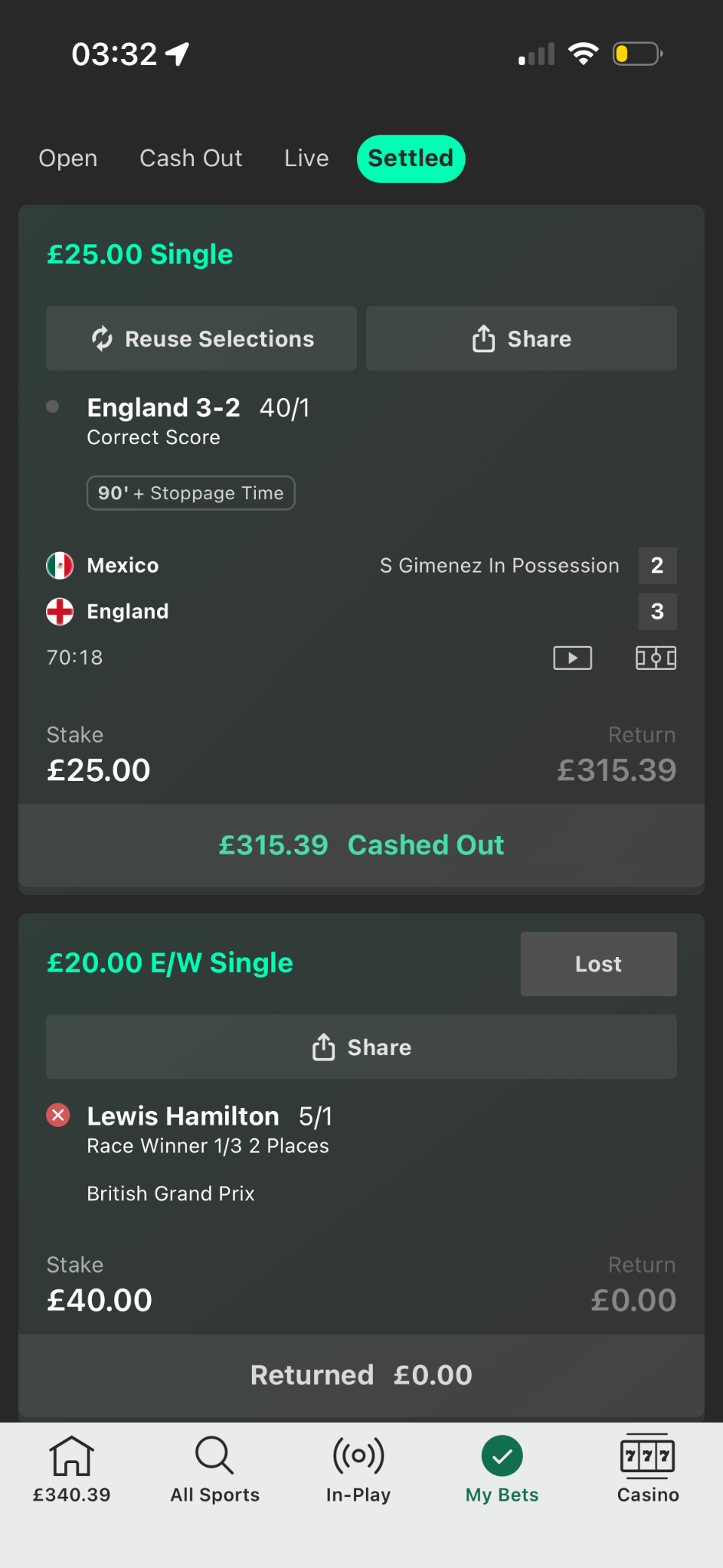Share the Lewis Hamilton E/W bet
This screenshot has width=723, height=1568.
(361, 1047)
